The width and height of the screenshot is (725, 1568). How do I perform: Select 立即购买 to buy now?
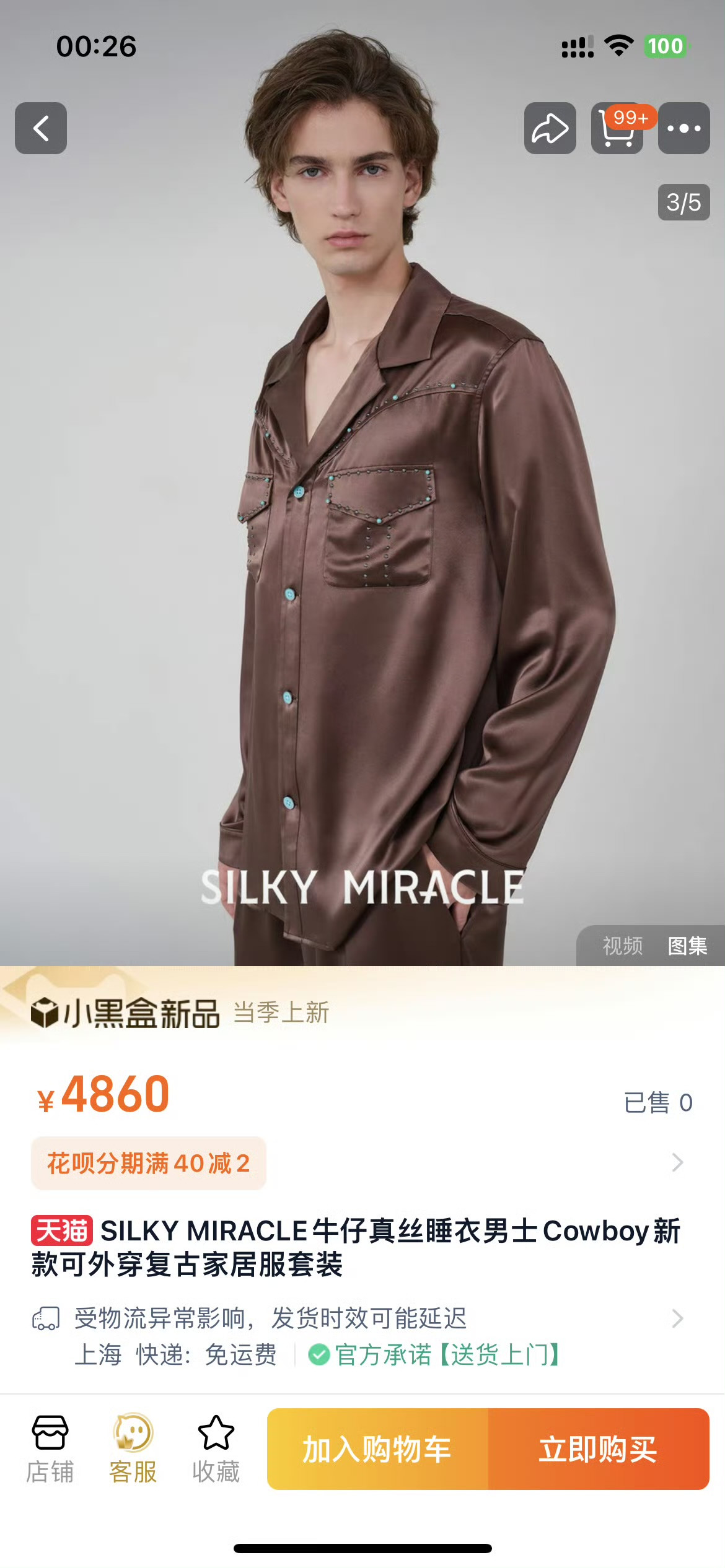(x=598, y=1449)
